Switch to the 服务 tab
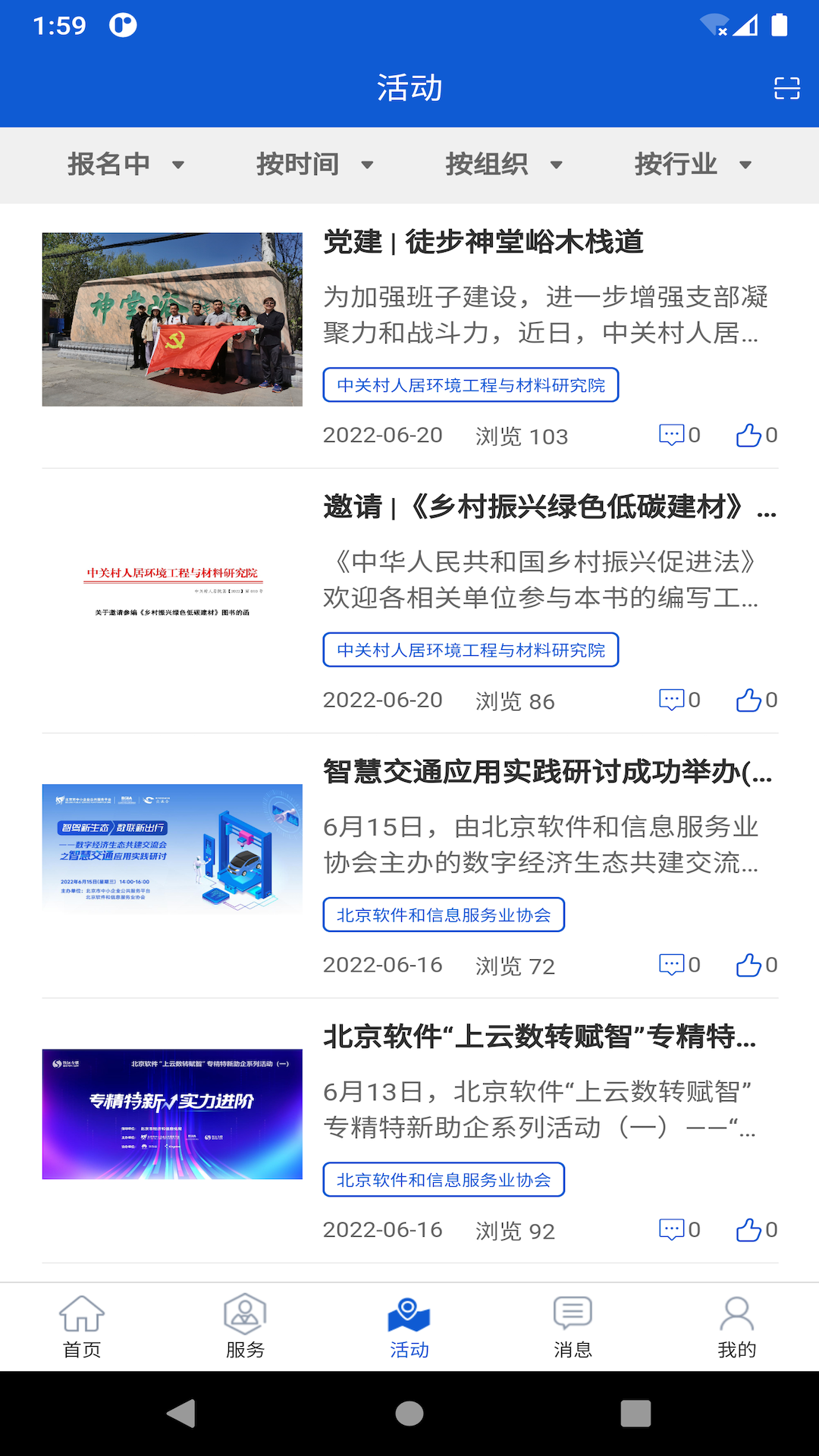This screenshot has width=819, height=1456. (x=245, y=1327)
